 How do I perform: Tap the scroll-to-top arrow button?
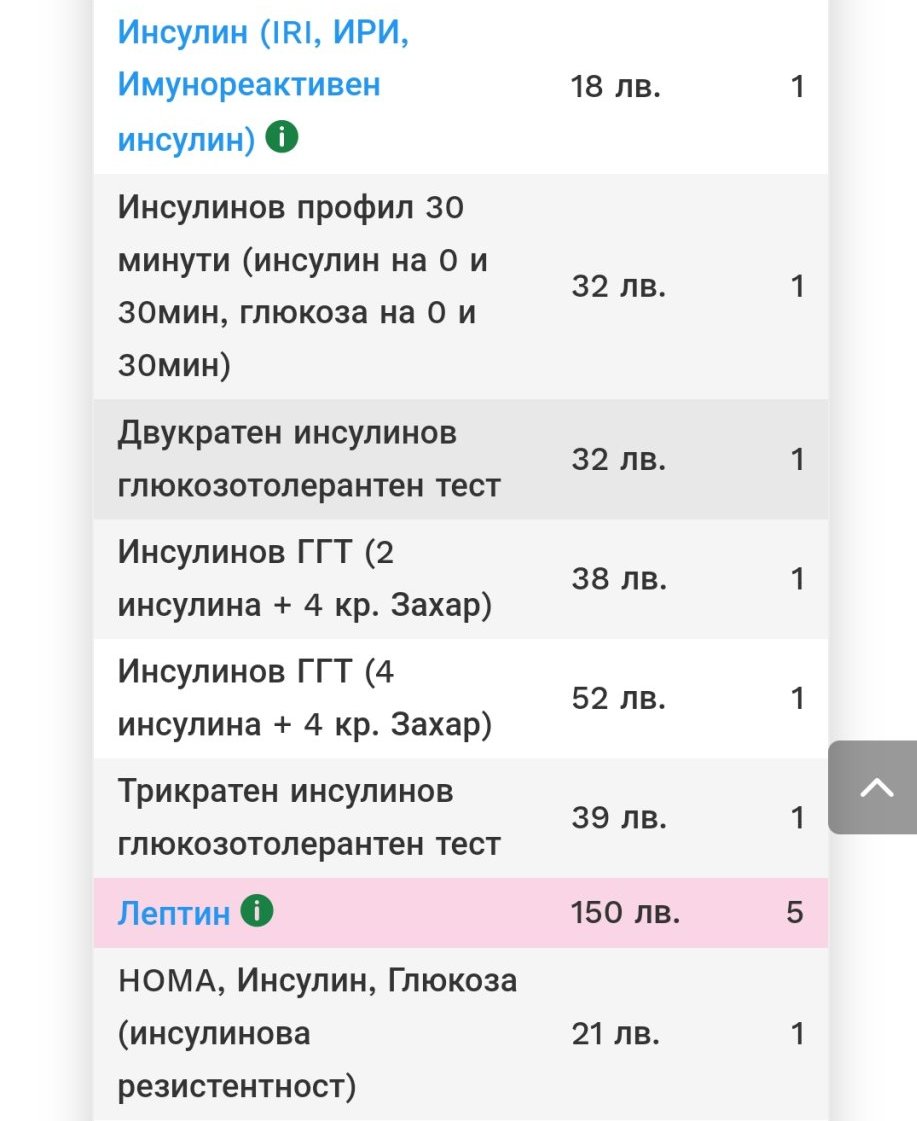pyautogui.click(x=873, y=787)
